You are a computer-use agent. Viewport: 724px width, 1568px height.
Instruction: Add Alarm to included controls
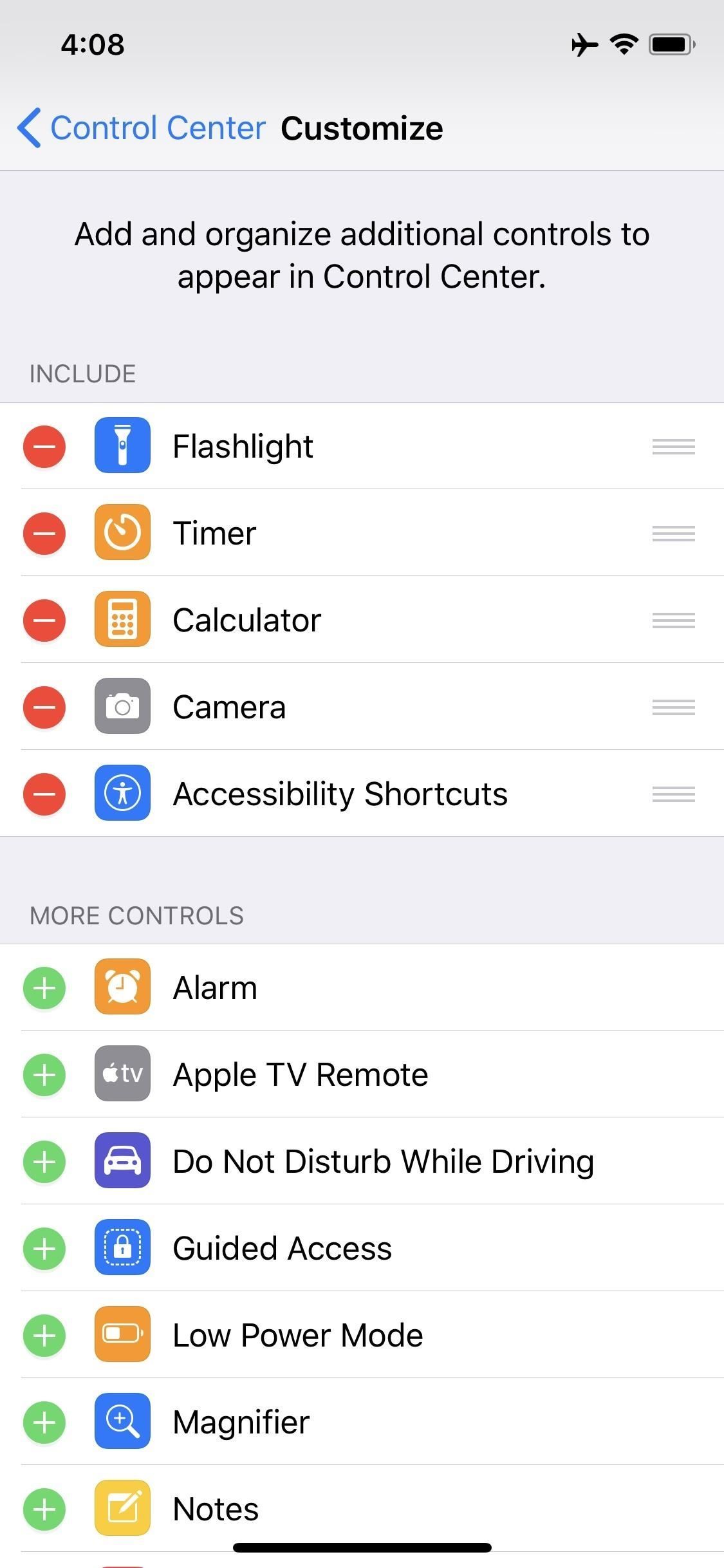click(x=44, y=987)
